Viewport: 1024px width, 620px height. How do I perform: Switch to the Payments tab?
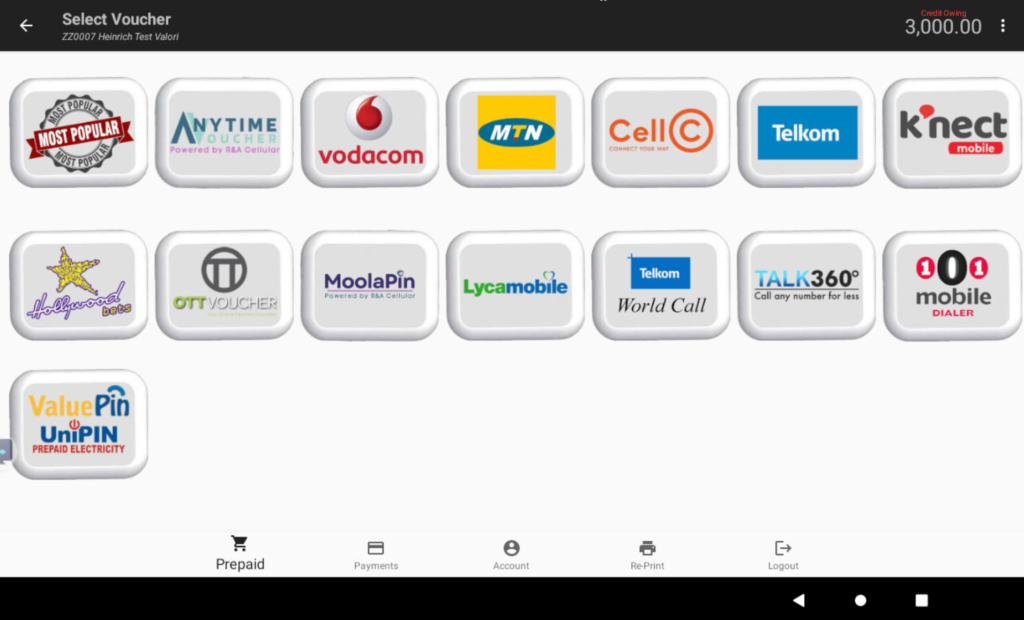[x=376, y=555]
